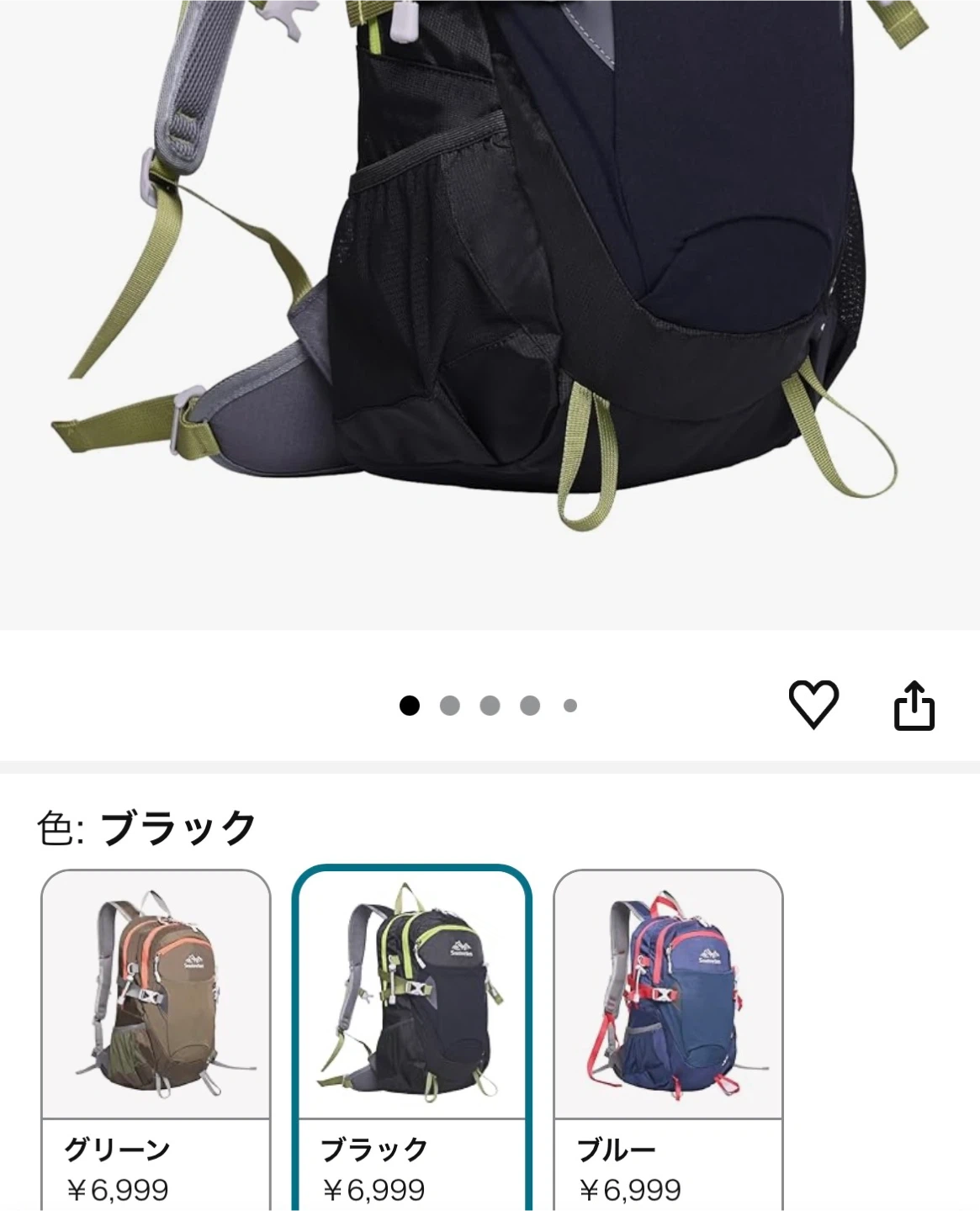Add backpack to wishlist with heart icon
Image resolution: width=980 pixels, height=1211 pixels.
click(813, 705)
